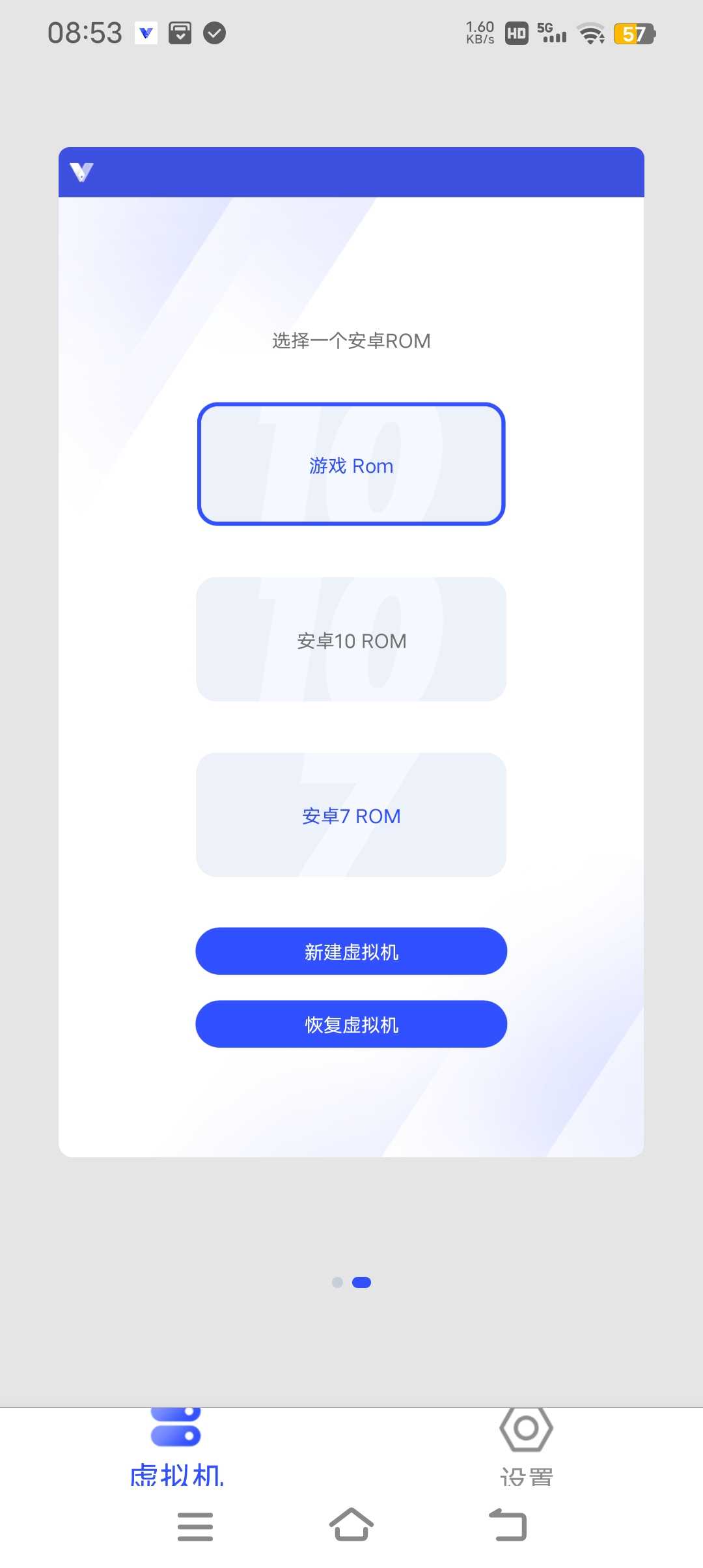Pick the 安卓7 ROM option
The height and width of the screenshot is (1568, 703).
[351, 815]
